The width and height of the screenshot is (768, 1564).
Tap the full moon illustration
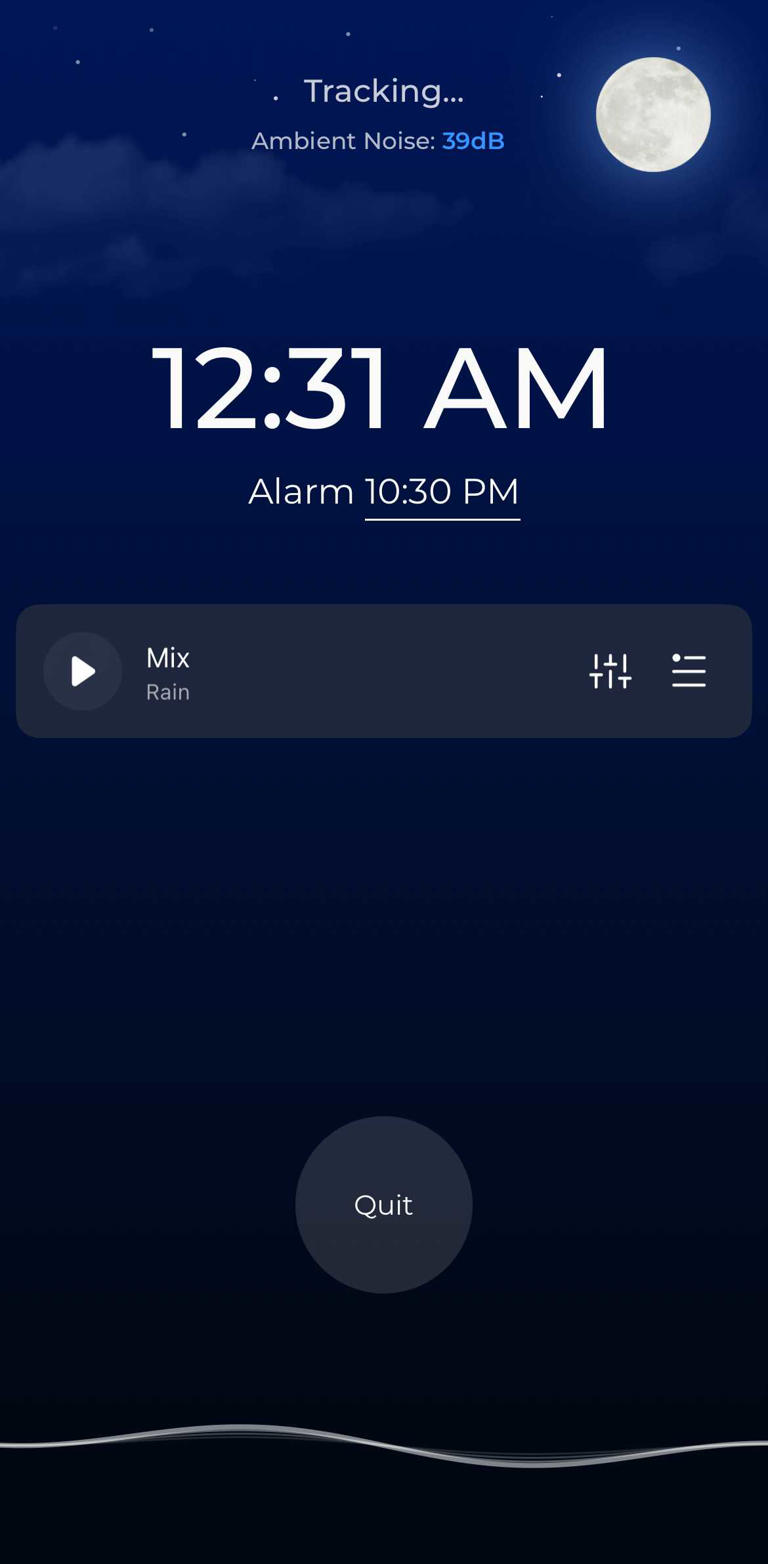(x=653, y=114)
